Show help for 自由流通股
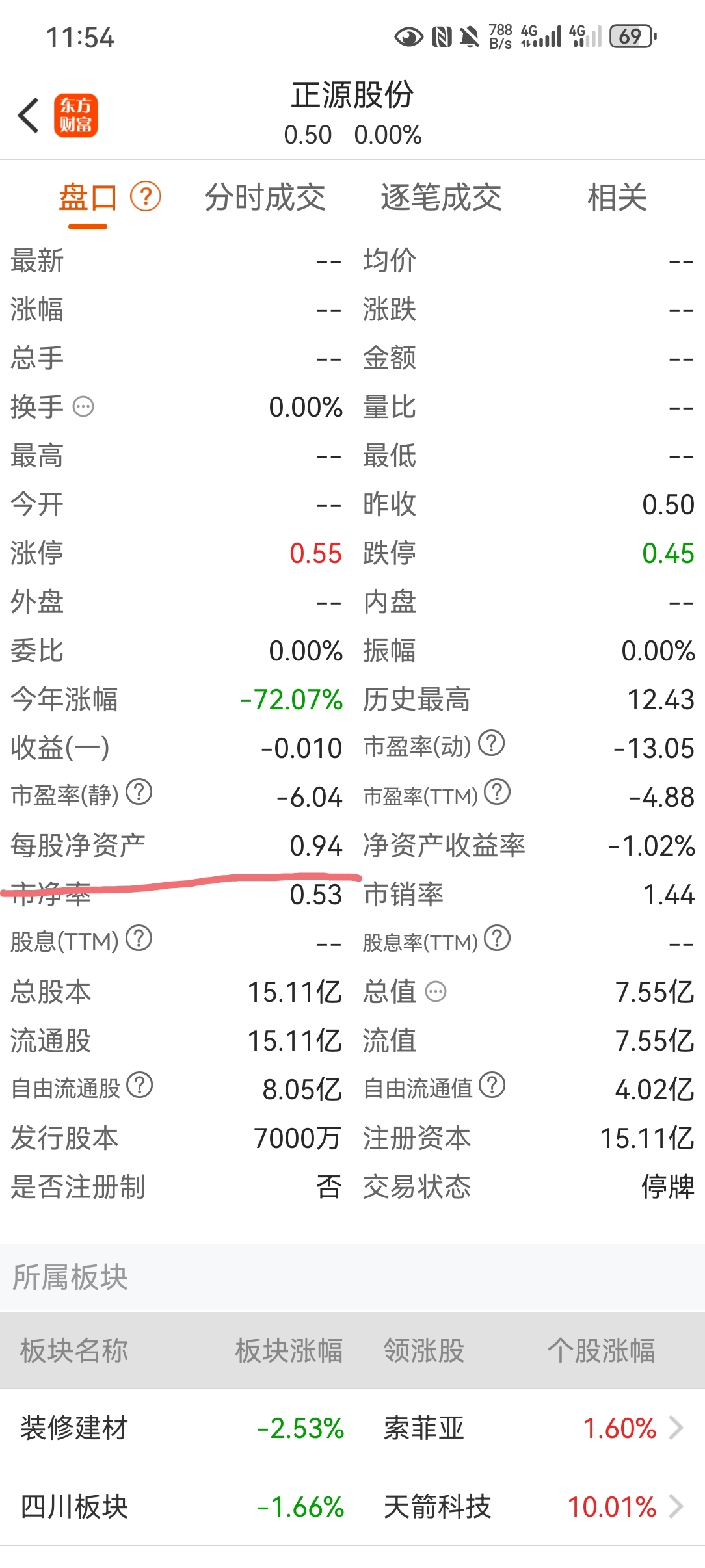This screenshot has height=1568, width=705. pyautogui.click(x=139, y=1085)
